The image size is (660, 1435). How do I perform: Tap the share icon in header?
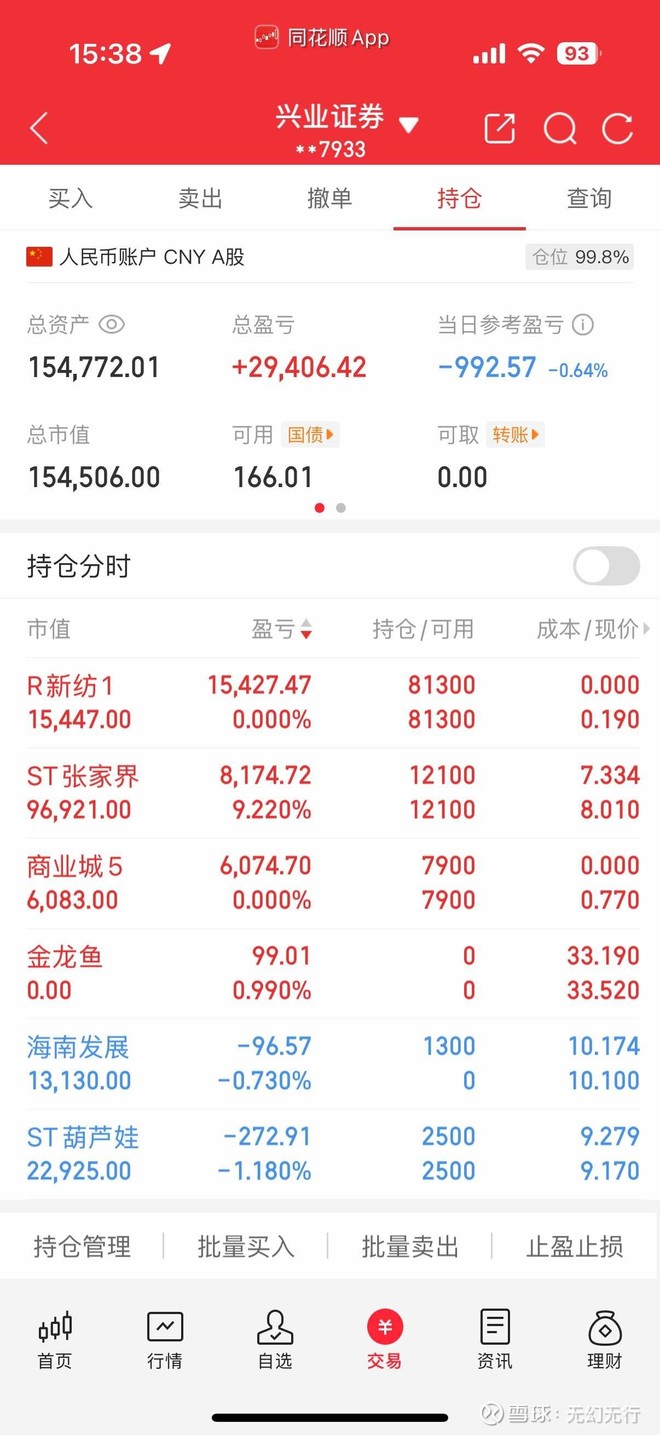pyautogui.click(x=499, y=128)
